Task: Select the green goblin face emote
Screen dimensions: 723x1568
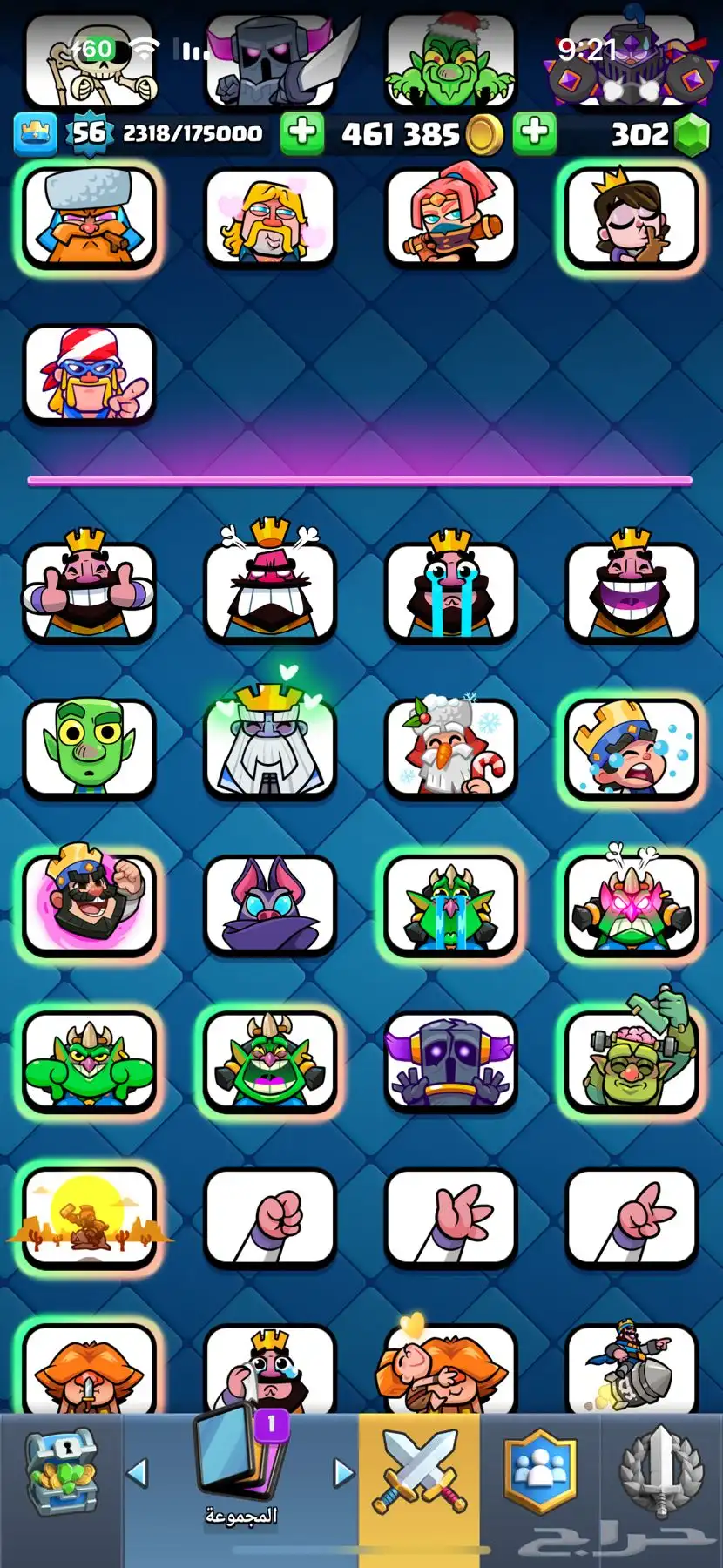Action: (x=89, y=747)
